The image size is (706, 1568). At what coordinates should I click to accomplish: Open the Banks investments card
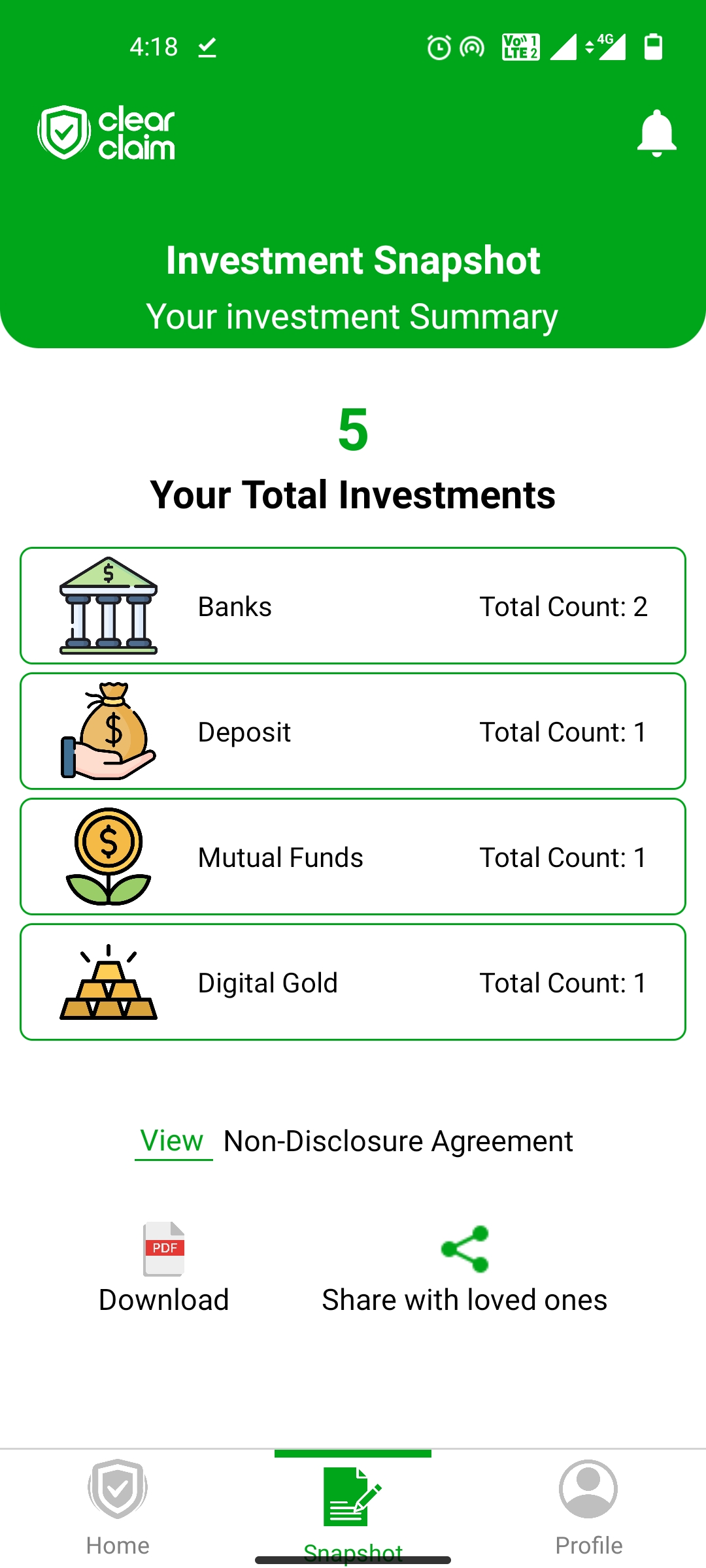point(353,606)
